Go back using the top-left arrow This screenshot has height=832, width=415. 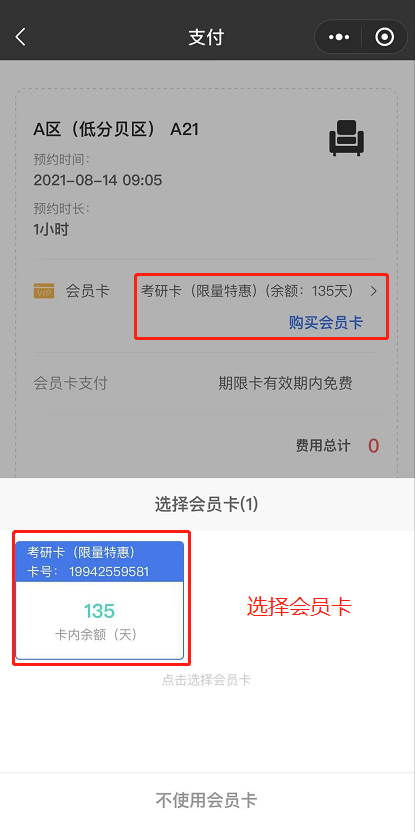point(20,37)
